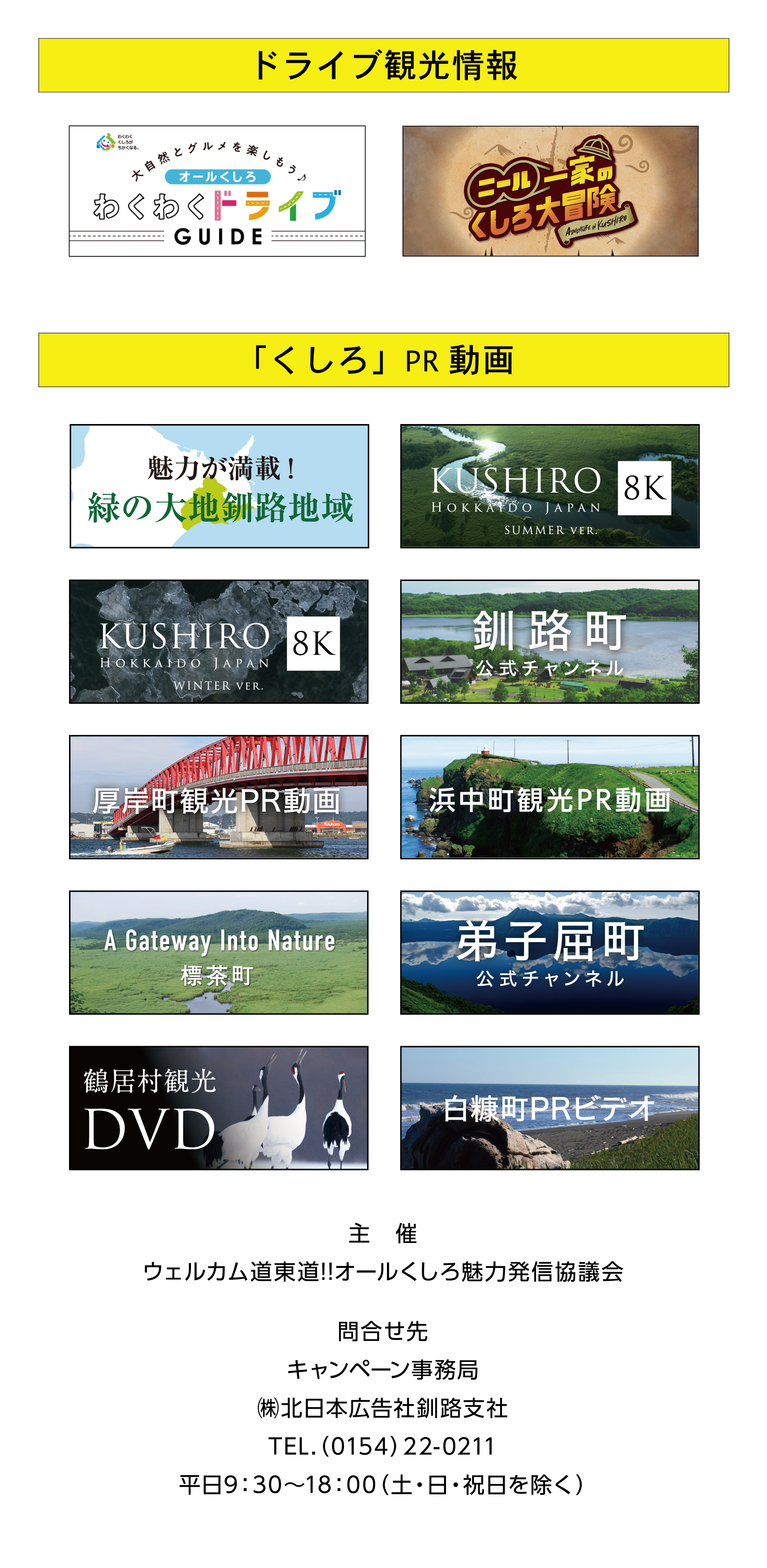Open 魅力が満載！緑の大地釧路地域 video banner
This screenshot has height=1568, width=767.
pyautogui.click(x=219, y=486)
